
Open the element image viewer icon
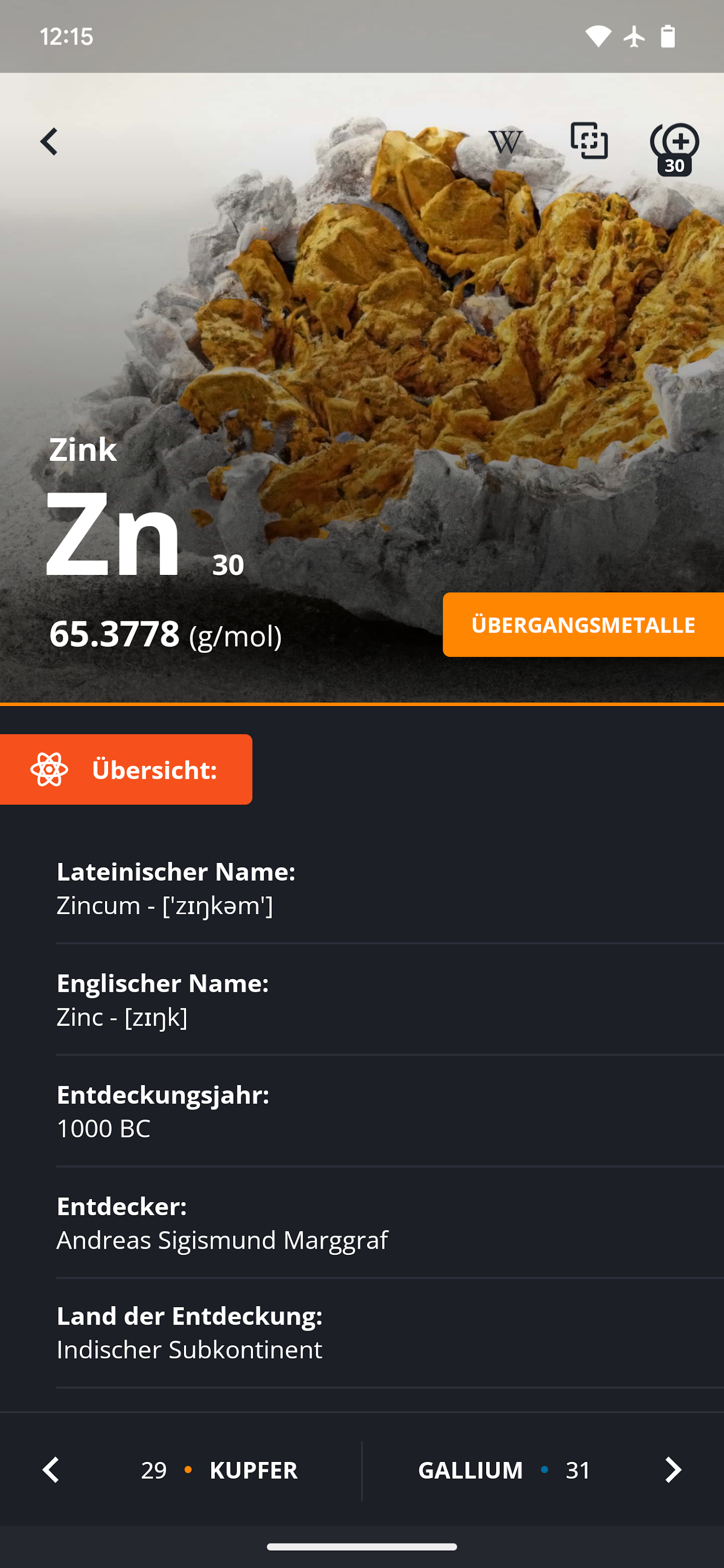(589, 141)
